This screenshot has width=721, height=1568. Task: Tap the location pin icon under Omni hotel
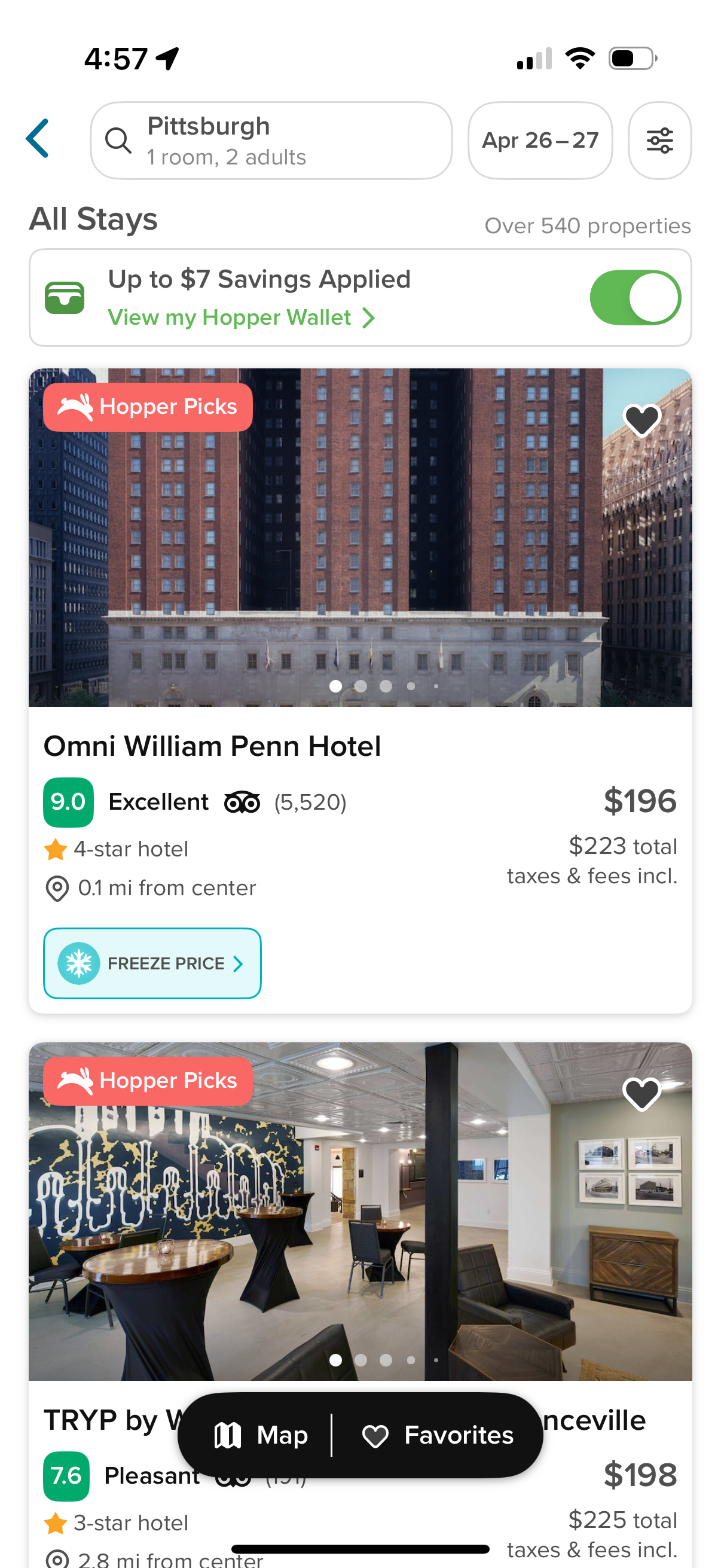[x=57, y=888]
